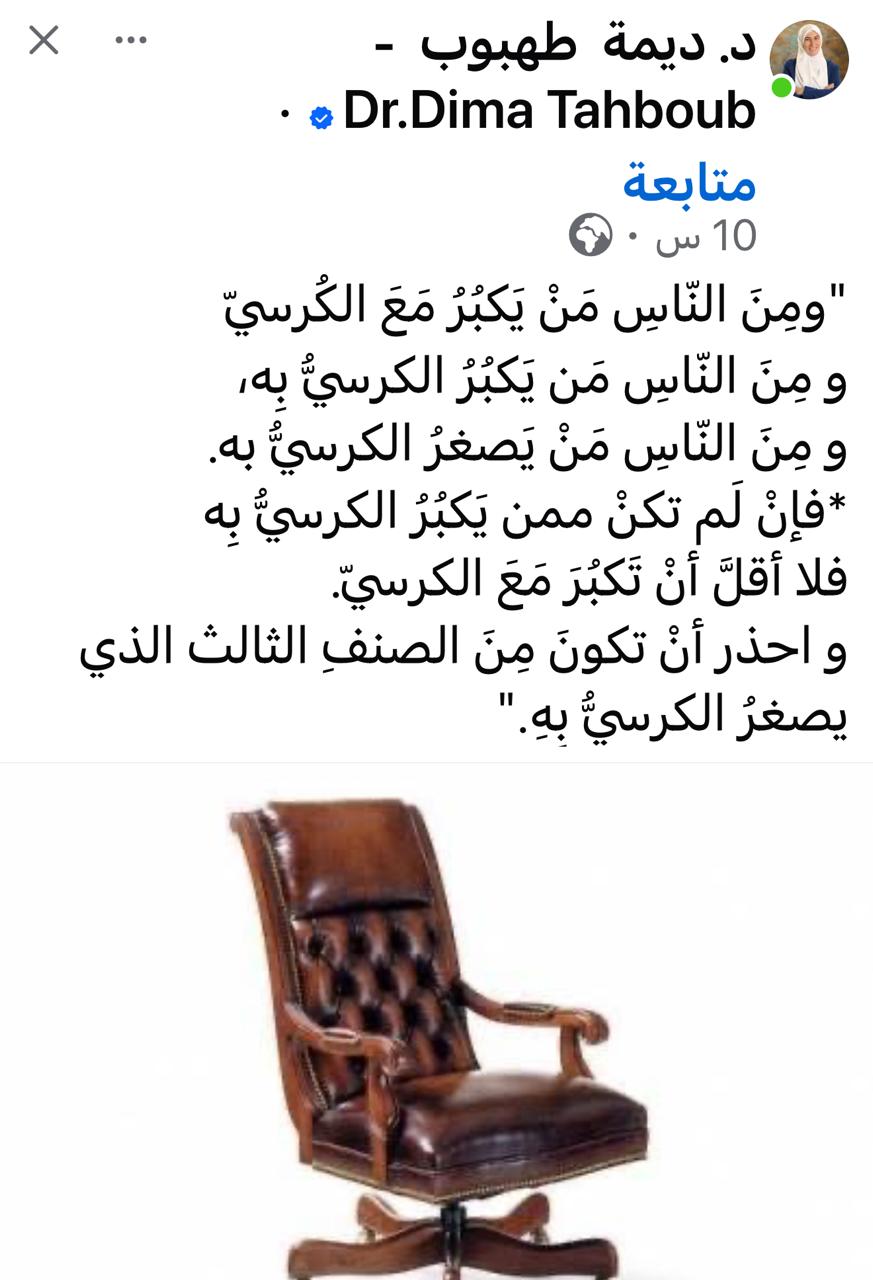The height and width of the screenshot is (1280, 873).
Task: Open the Dr.Dima Tahboub page name link
Action: [x=548, y=112]
